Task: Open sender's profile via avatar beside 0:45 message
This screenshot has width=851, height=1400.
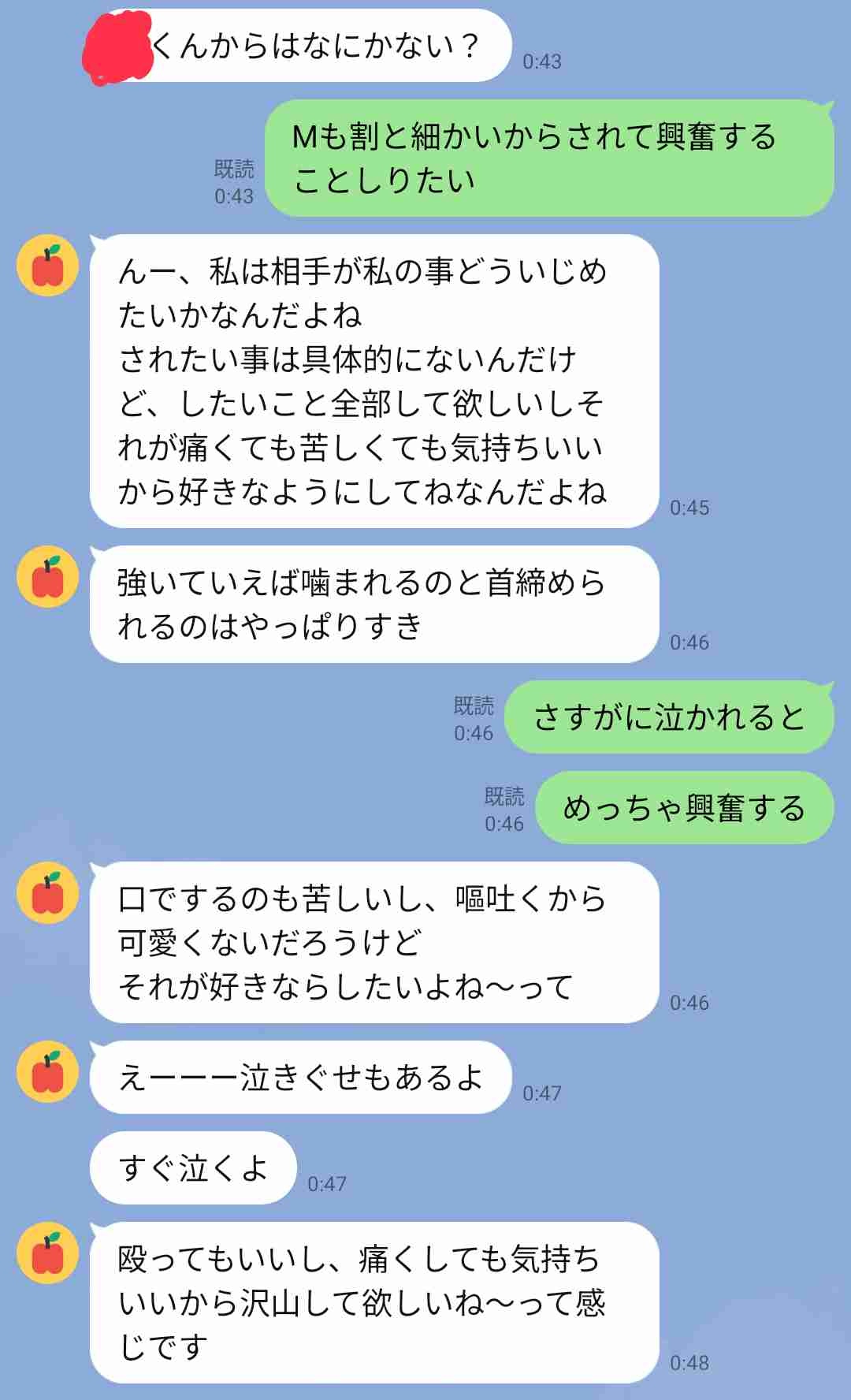Action: tap(48, 266)
